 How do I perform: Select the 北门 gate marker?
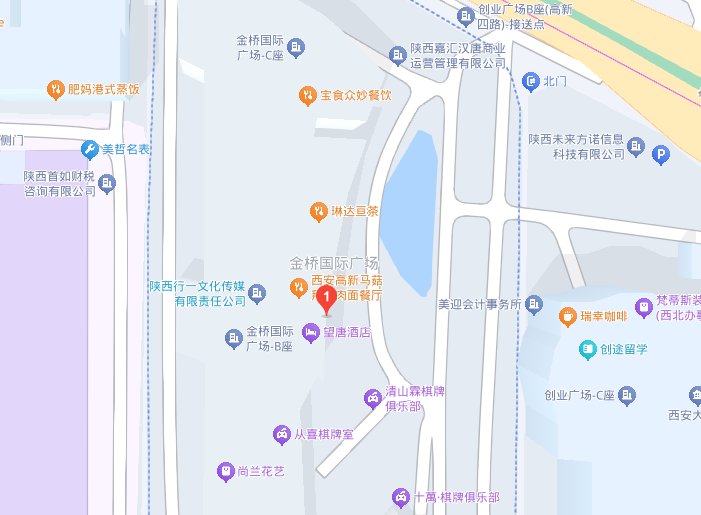click(x=530, y=81)
